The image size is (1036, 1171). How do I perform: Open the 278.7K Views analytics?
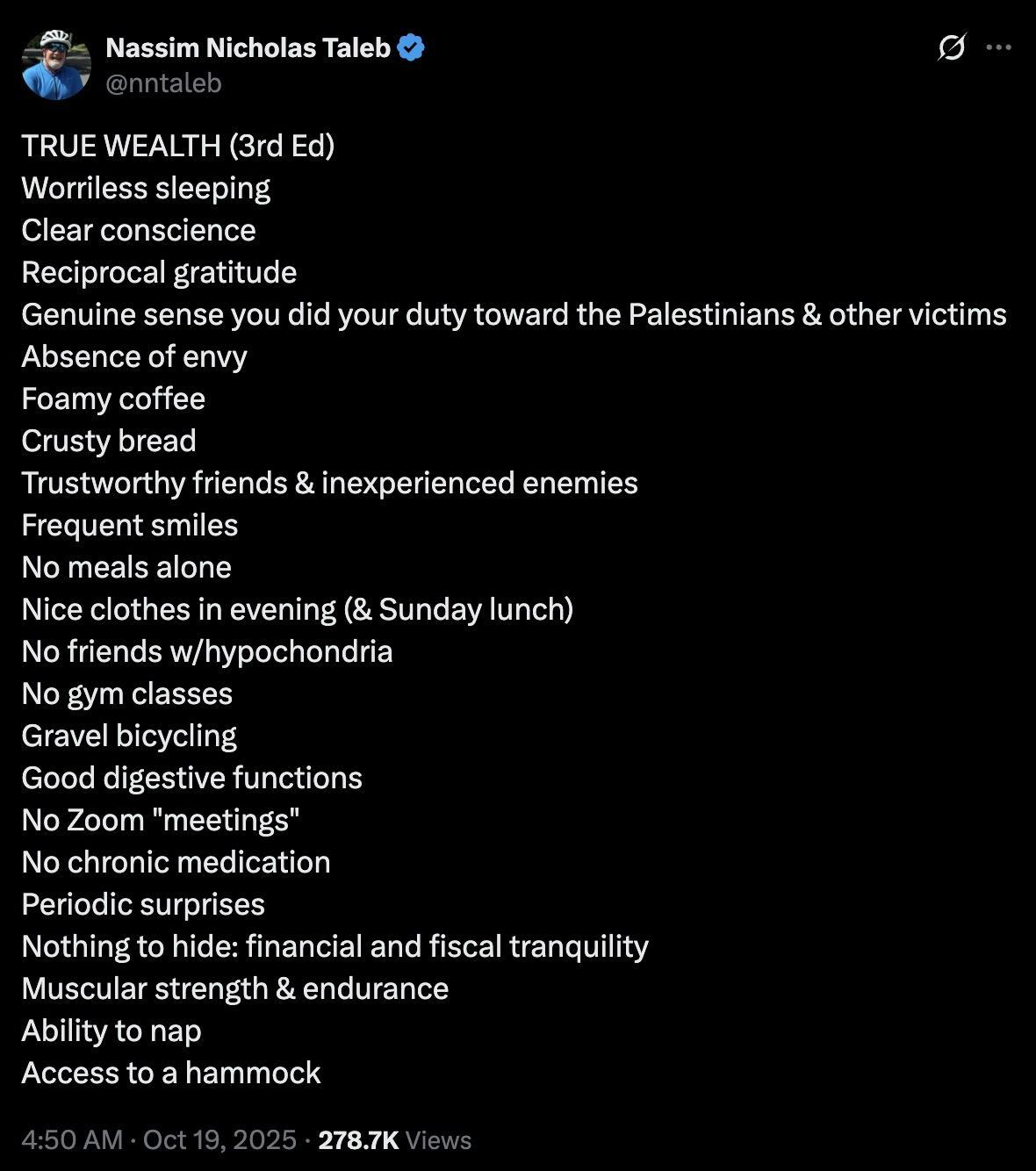394,1139
